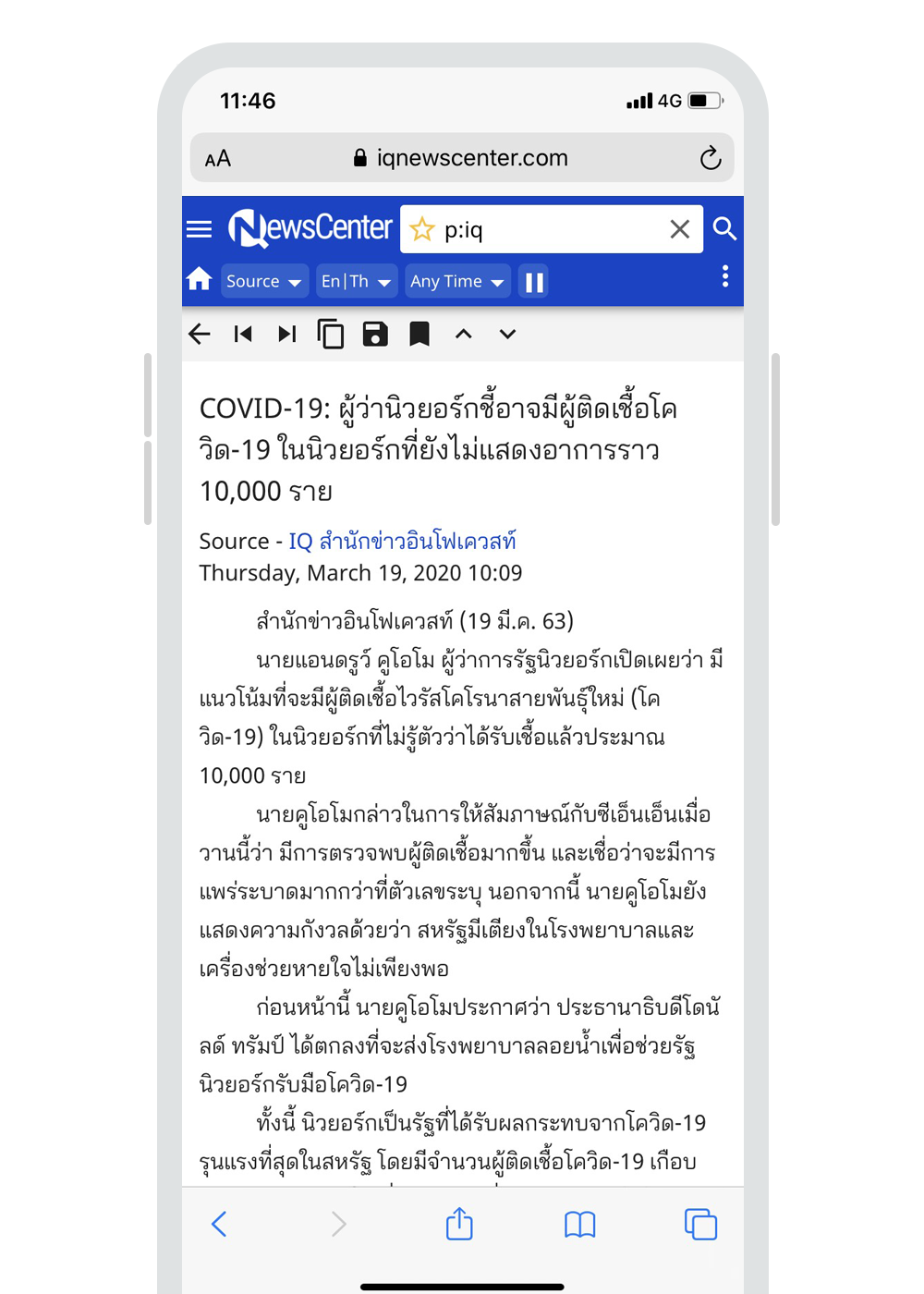Go to previous article with up chevron

(464, 334)
